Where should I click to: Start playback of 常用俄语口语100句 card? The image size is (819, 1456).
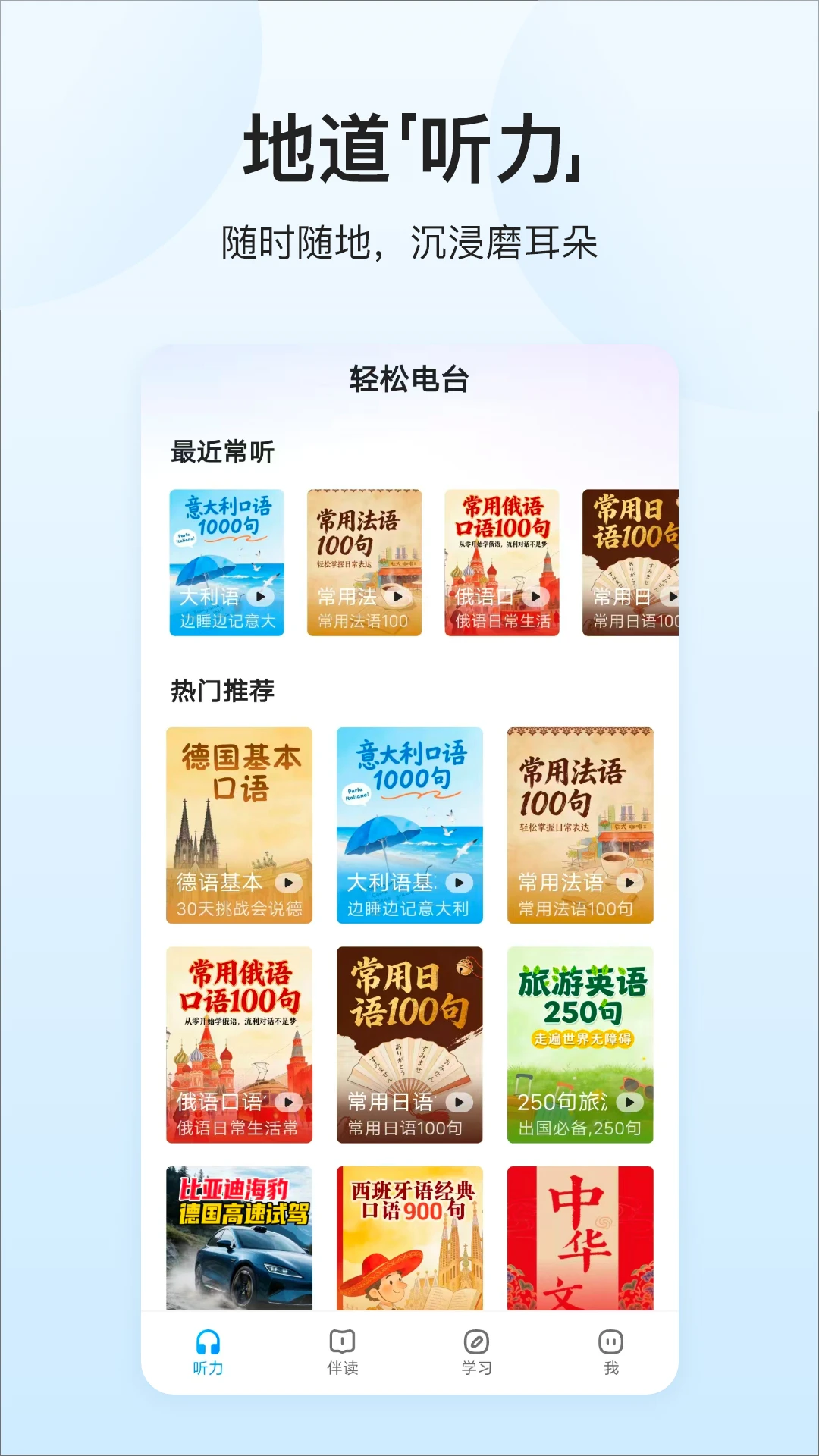point(290,1103)
